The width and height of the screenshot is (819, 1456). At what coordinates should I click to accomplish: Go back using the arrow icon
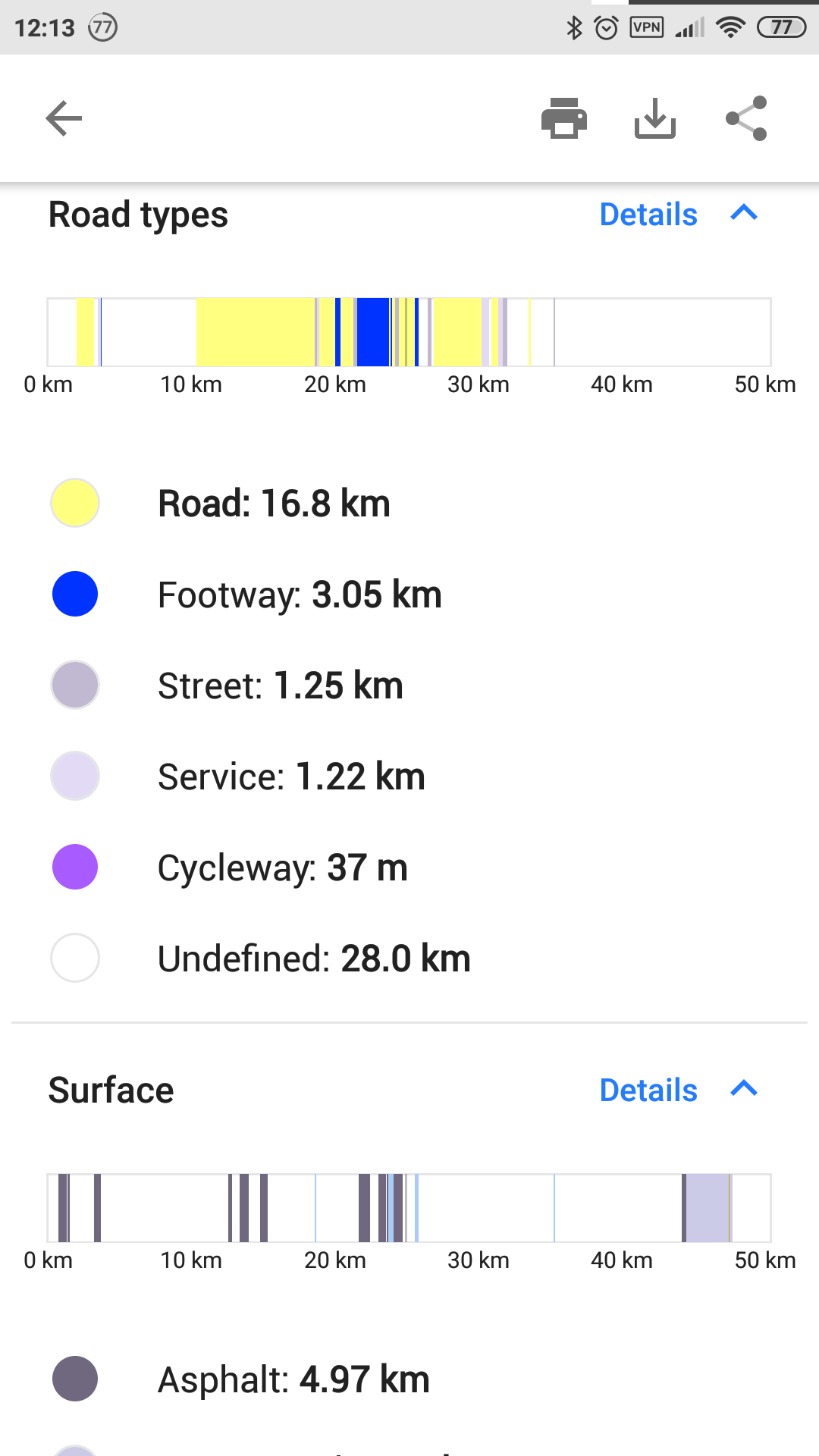pyautogui.click(x=64, y=118)
